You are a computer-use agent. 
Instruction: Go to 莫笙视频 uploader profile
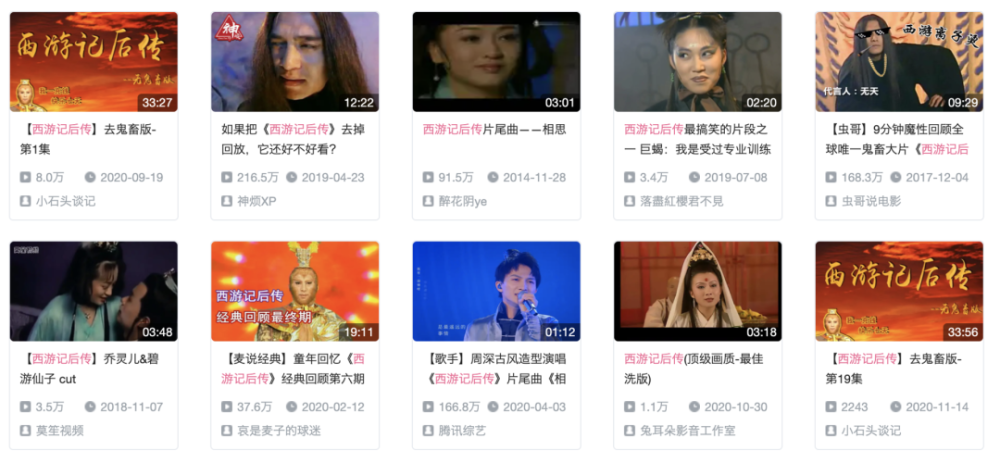click(x=59, y=430)
